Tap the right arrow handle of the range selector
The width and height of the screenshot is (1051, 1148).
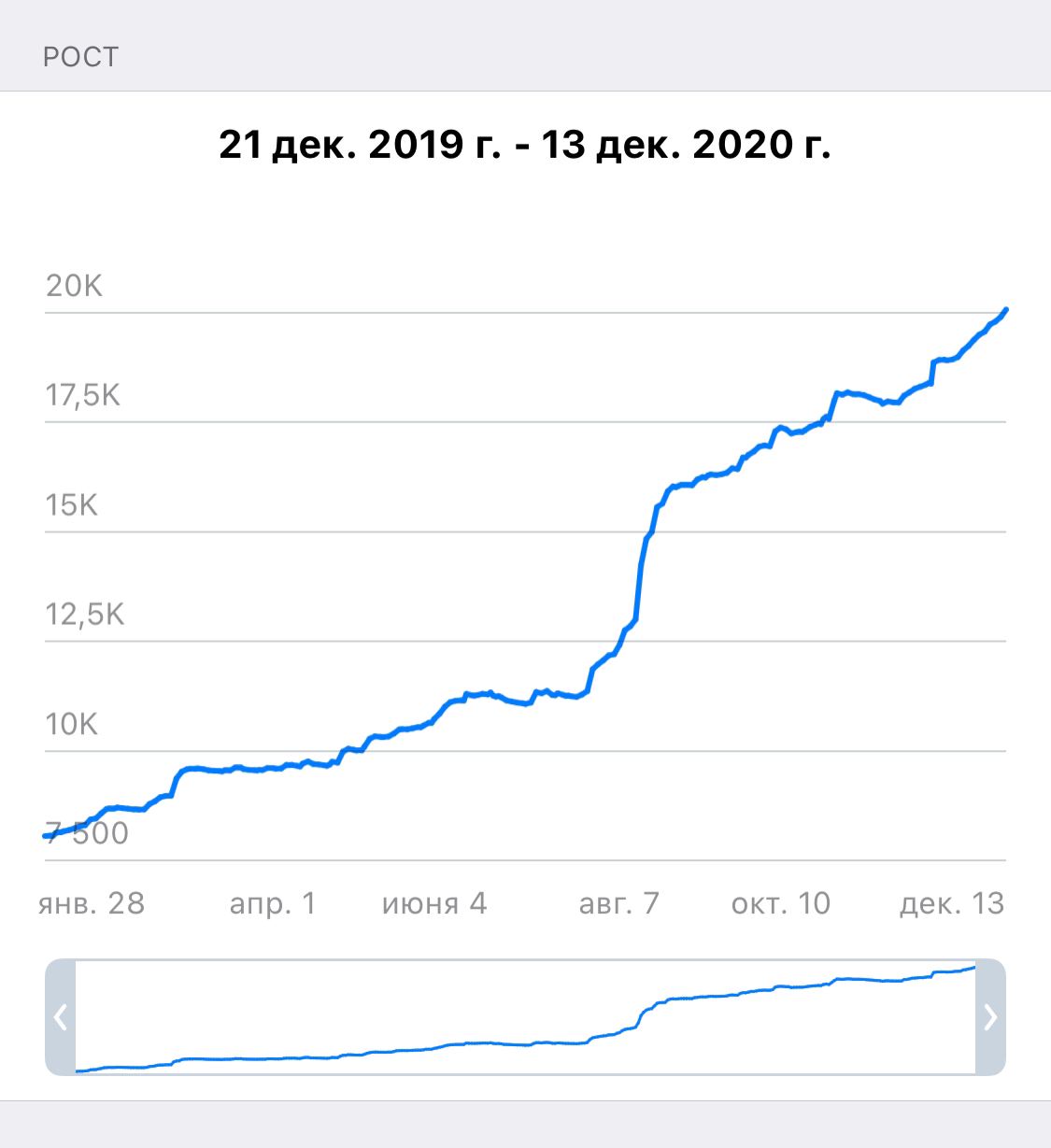click(x=990, y=1017)
